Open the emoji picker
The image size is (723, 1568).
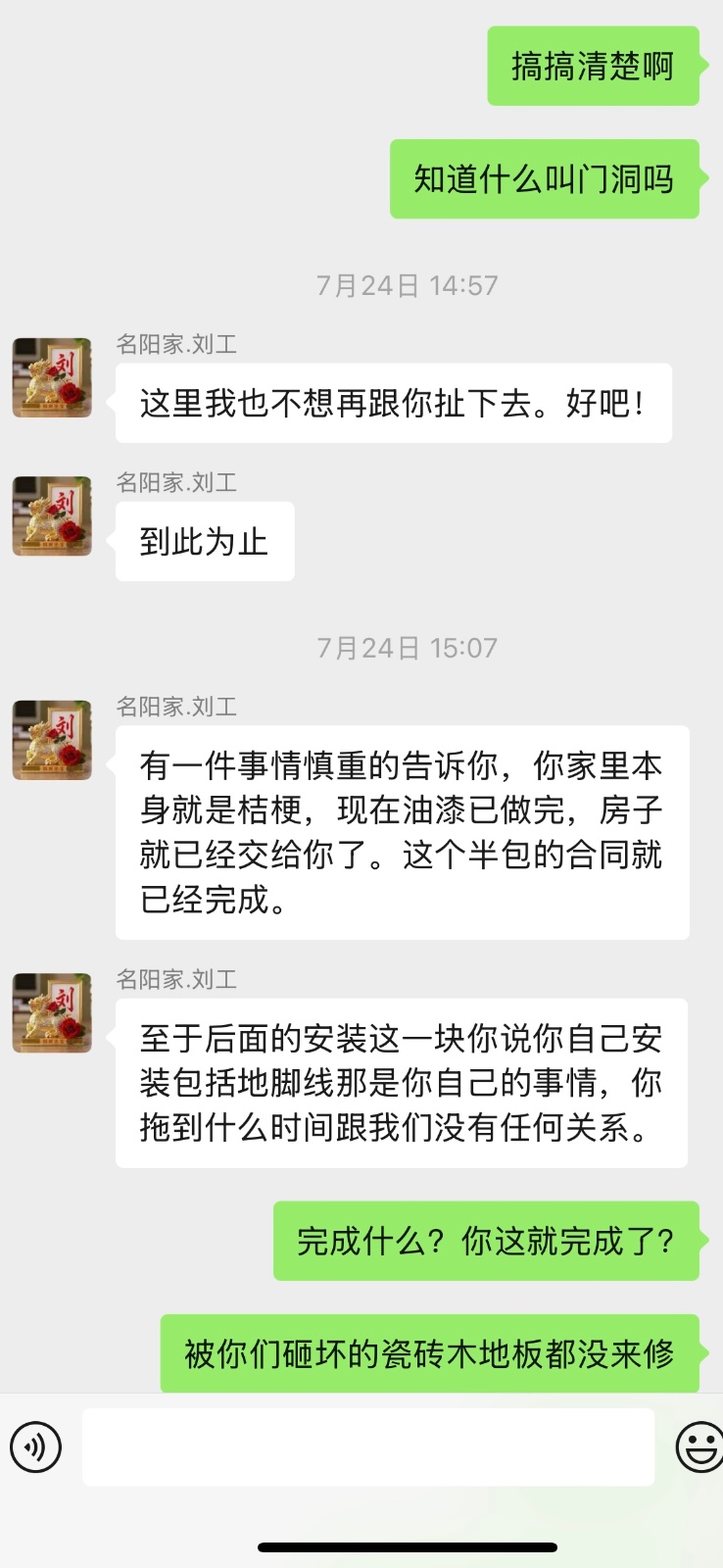click(x=699, y=1446)
